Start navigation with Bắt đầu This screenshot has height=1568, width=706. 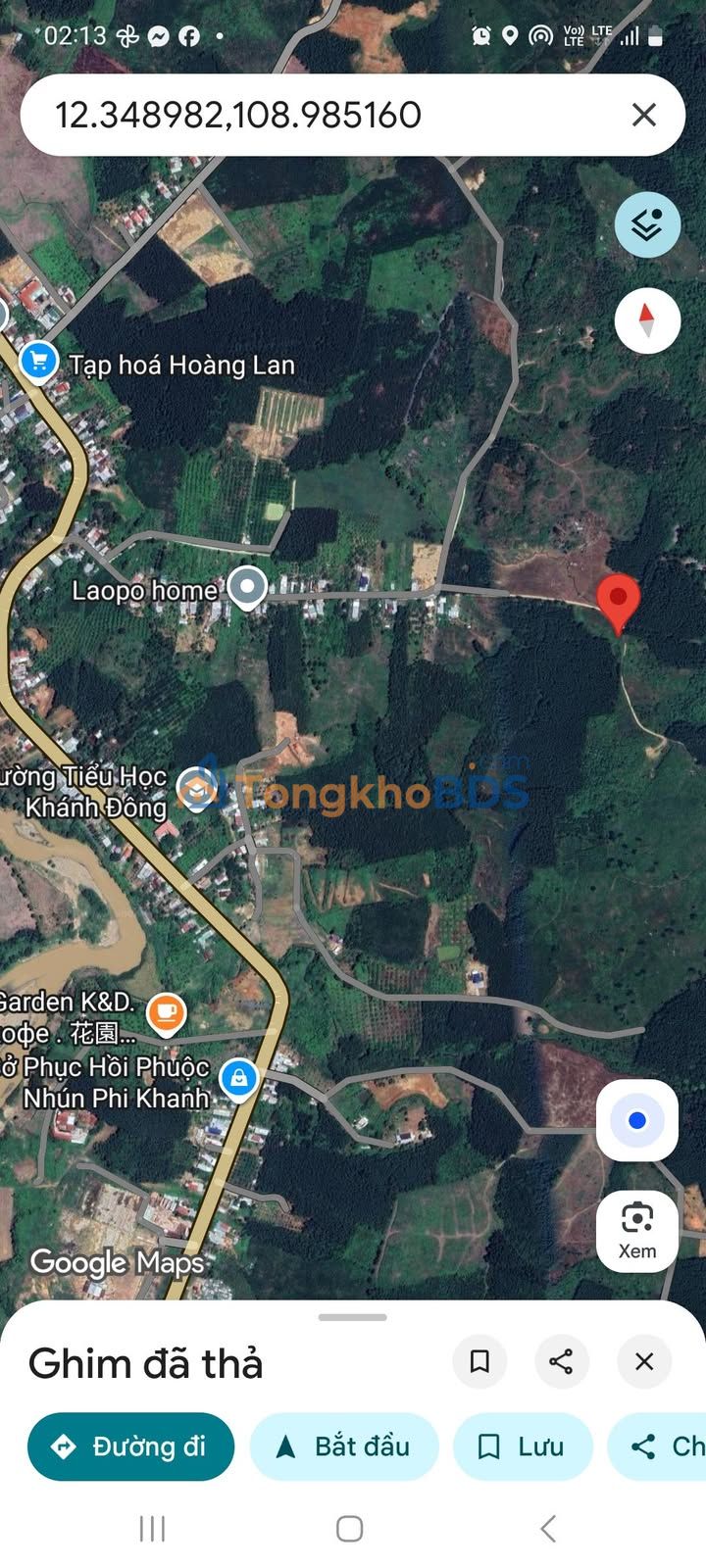[x=344, y=1446]
